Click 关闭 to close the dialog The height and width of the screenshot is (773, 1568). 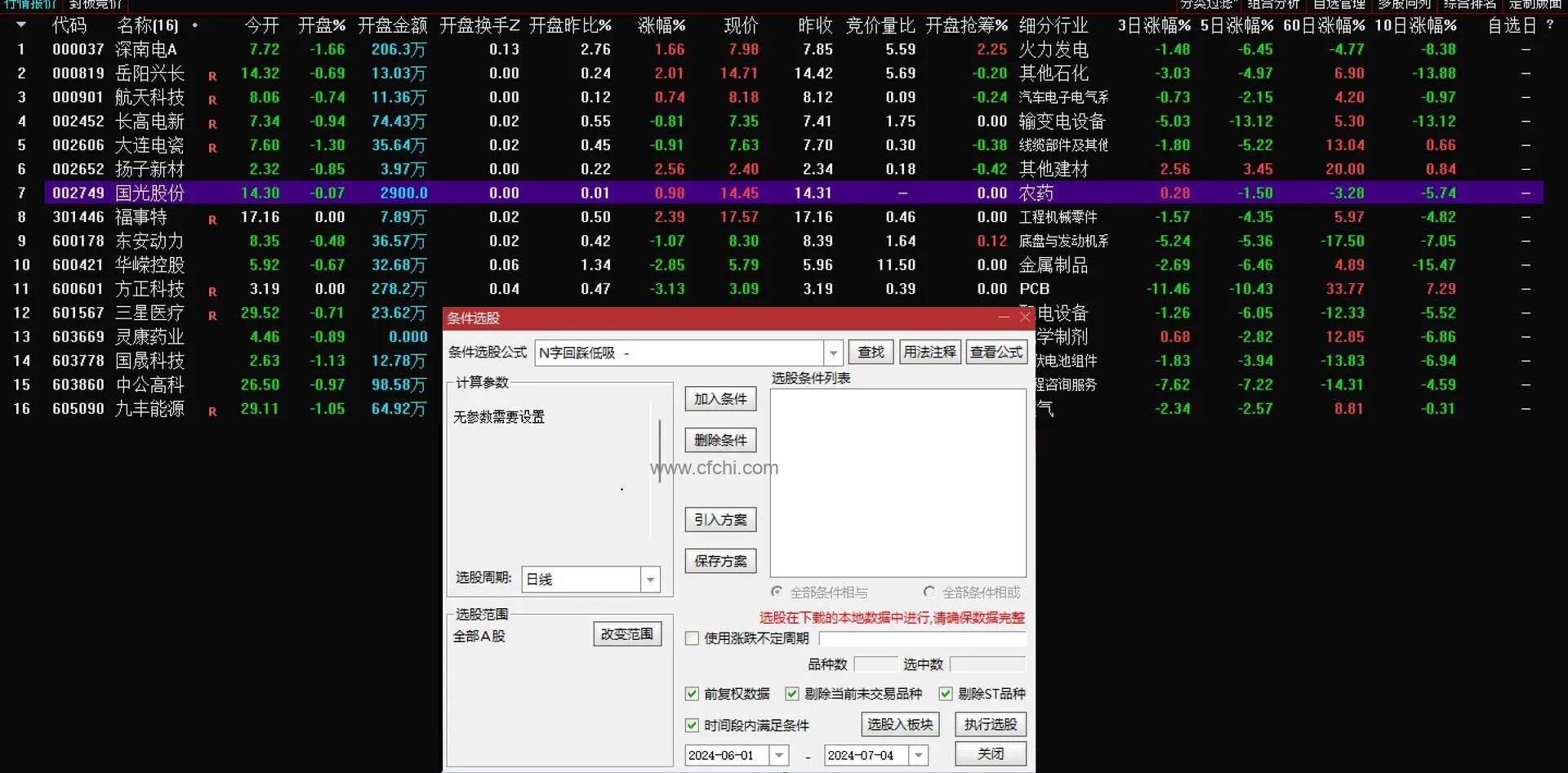pos(990,754)
